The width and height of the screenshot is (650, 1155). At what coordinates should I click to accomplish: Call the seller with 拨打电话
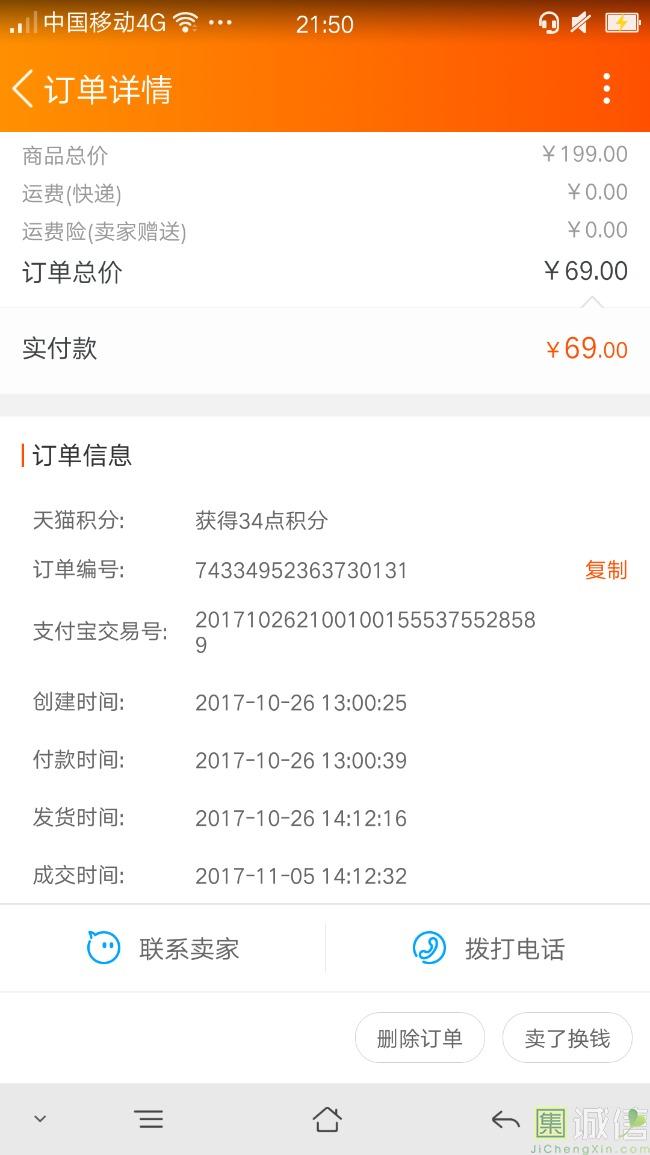click(489, 948)
